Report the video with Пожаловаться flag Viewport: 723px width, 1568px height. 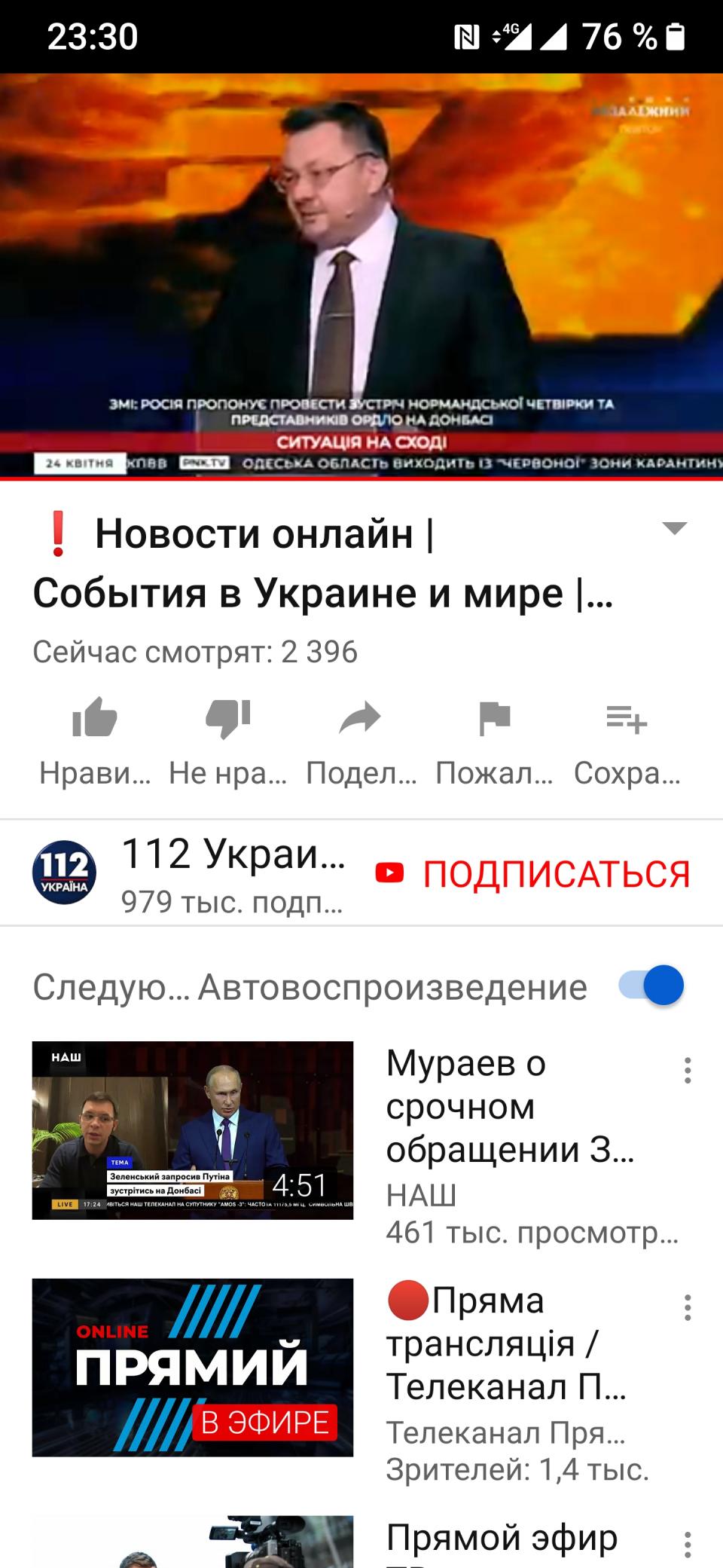click(x=494, y=738)
